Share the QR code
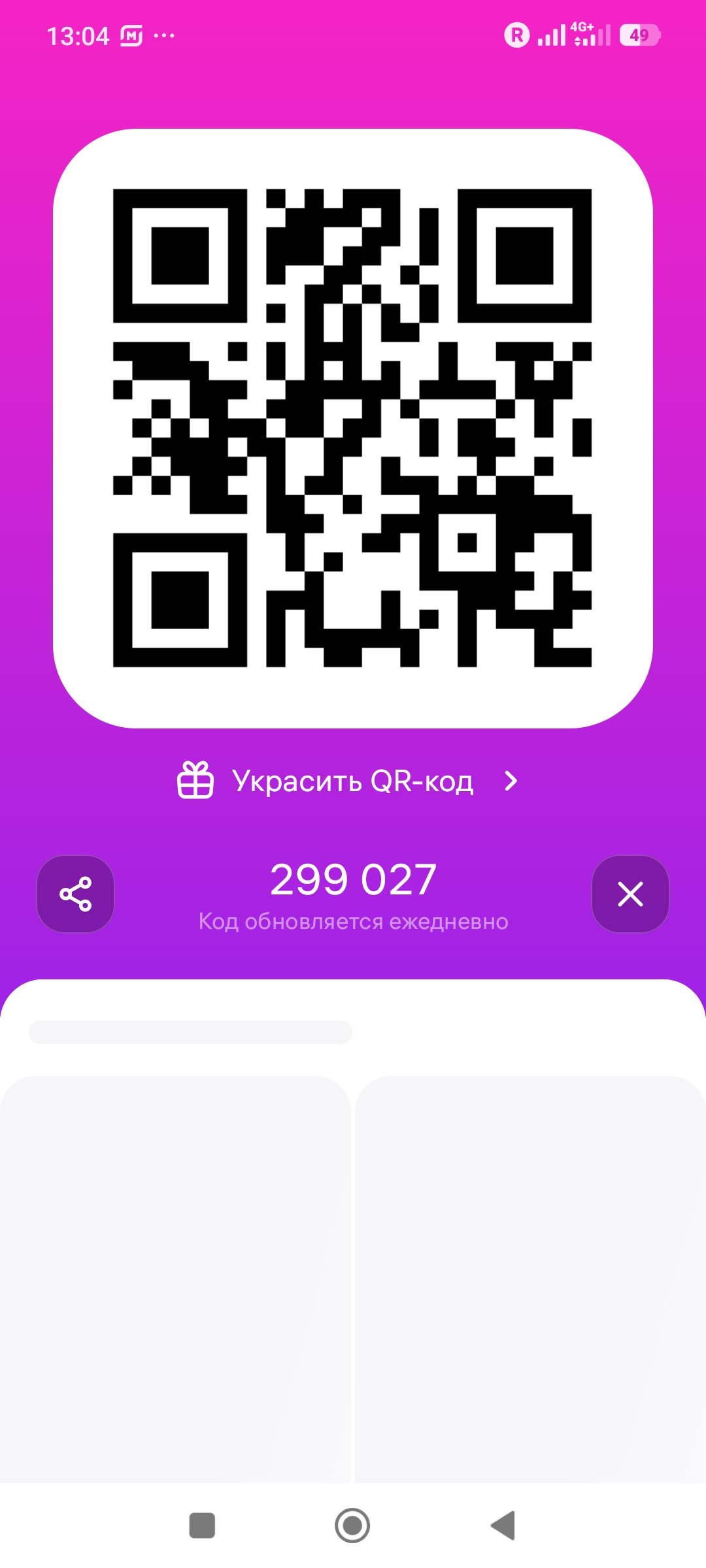Viewport: 706px width, 1568px height. pos(75,894)
